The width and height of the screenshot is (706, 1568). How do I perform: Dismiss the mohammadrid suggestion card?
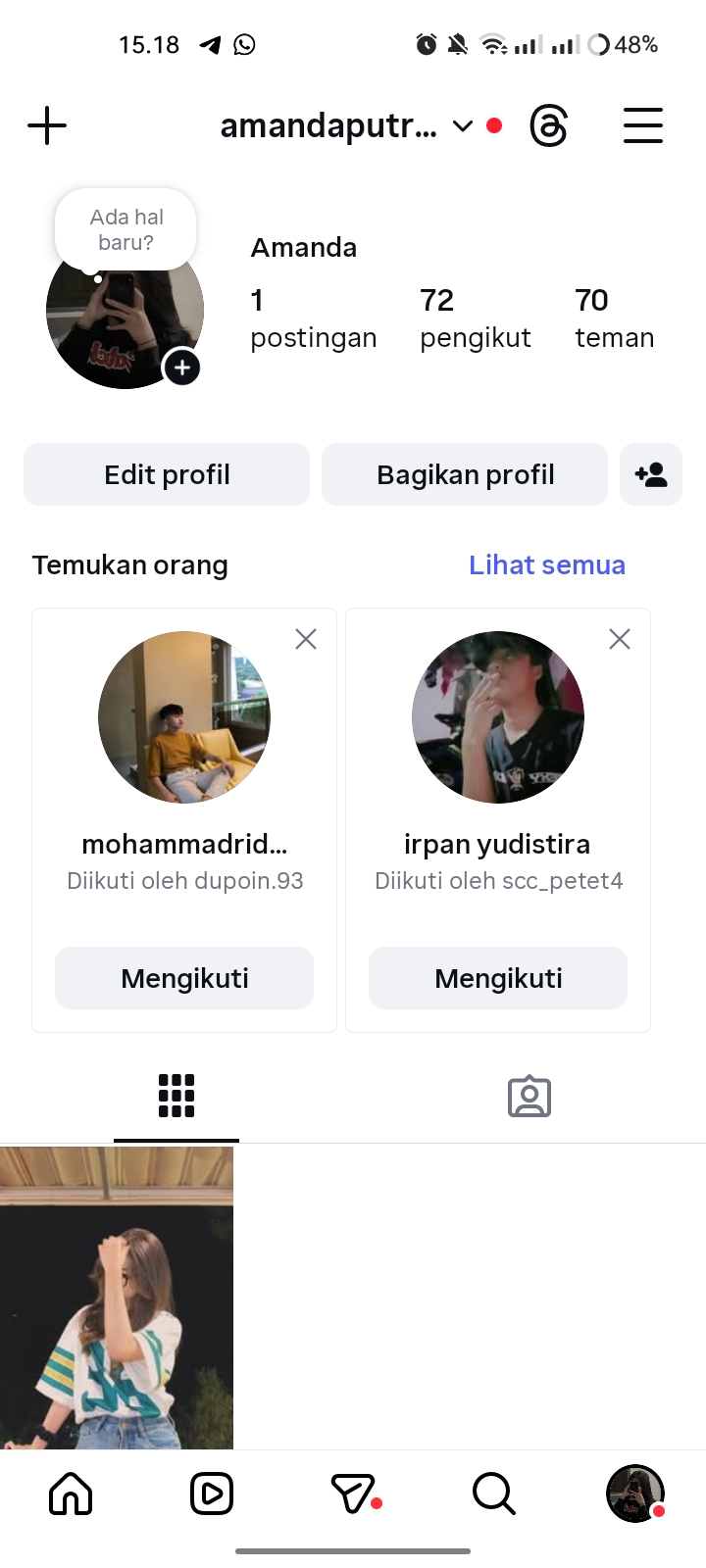[x=306, y=640]
